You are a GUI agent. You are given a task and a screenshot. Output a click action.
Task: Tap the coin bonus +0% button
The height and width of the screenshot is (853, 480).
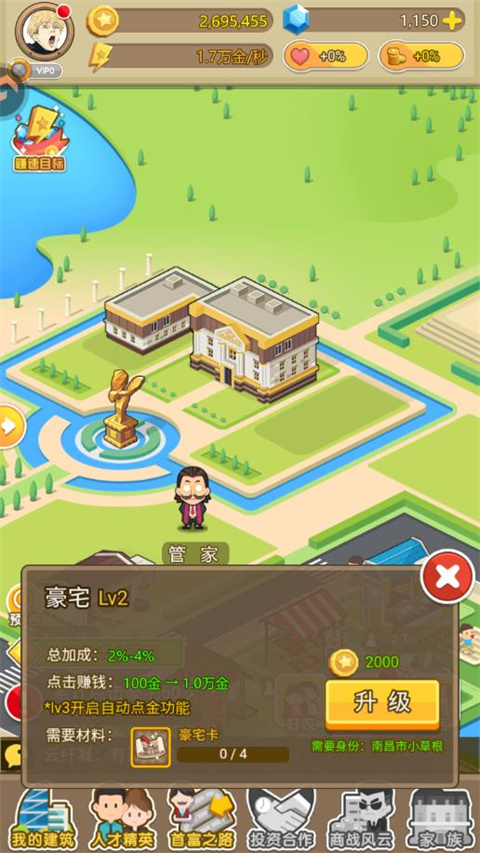point(422,56)
